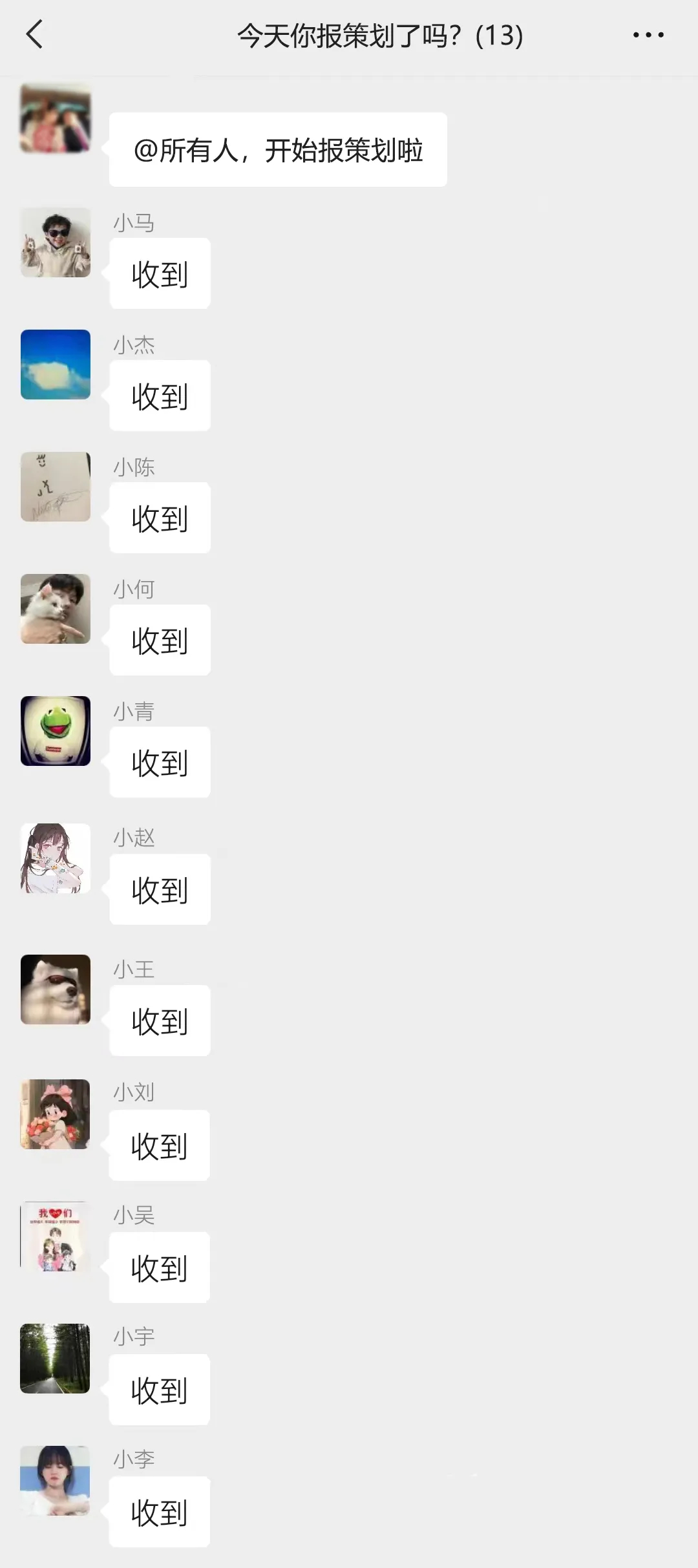The image size is (698, 1568).
Task: Select the @所有人 announcement message bubble
Action: pyautogui.click(x=278, y=149)
